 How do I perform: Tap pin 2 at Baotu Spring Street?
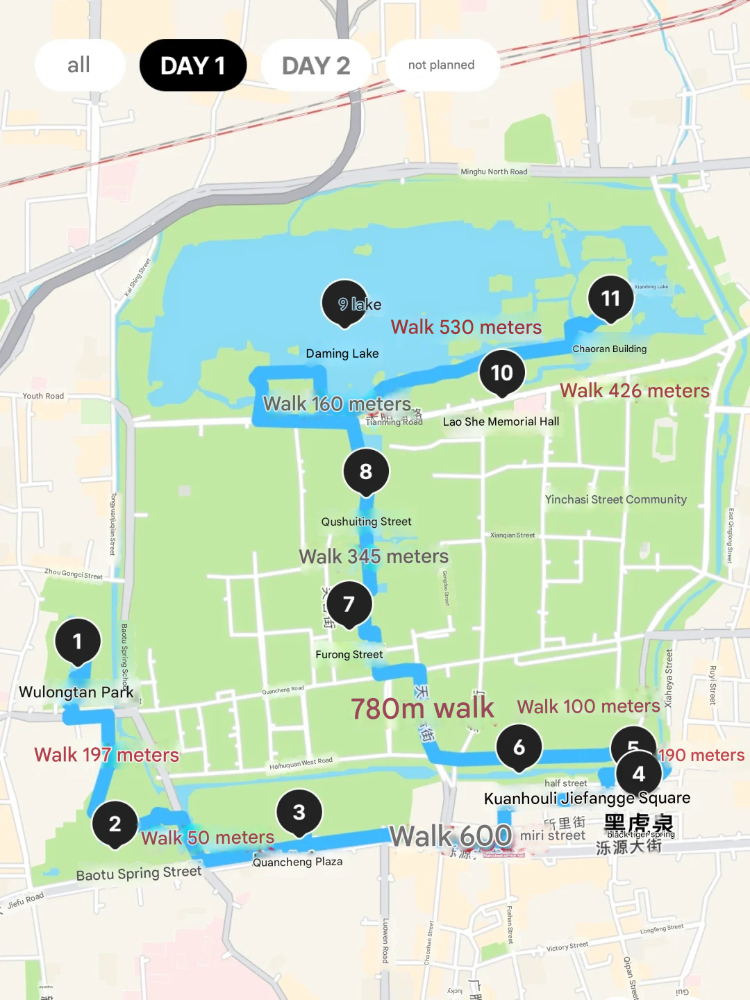coord(115,825)
